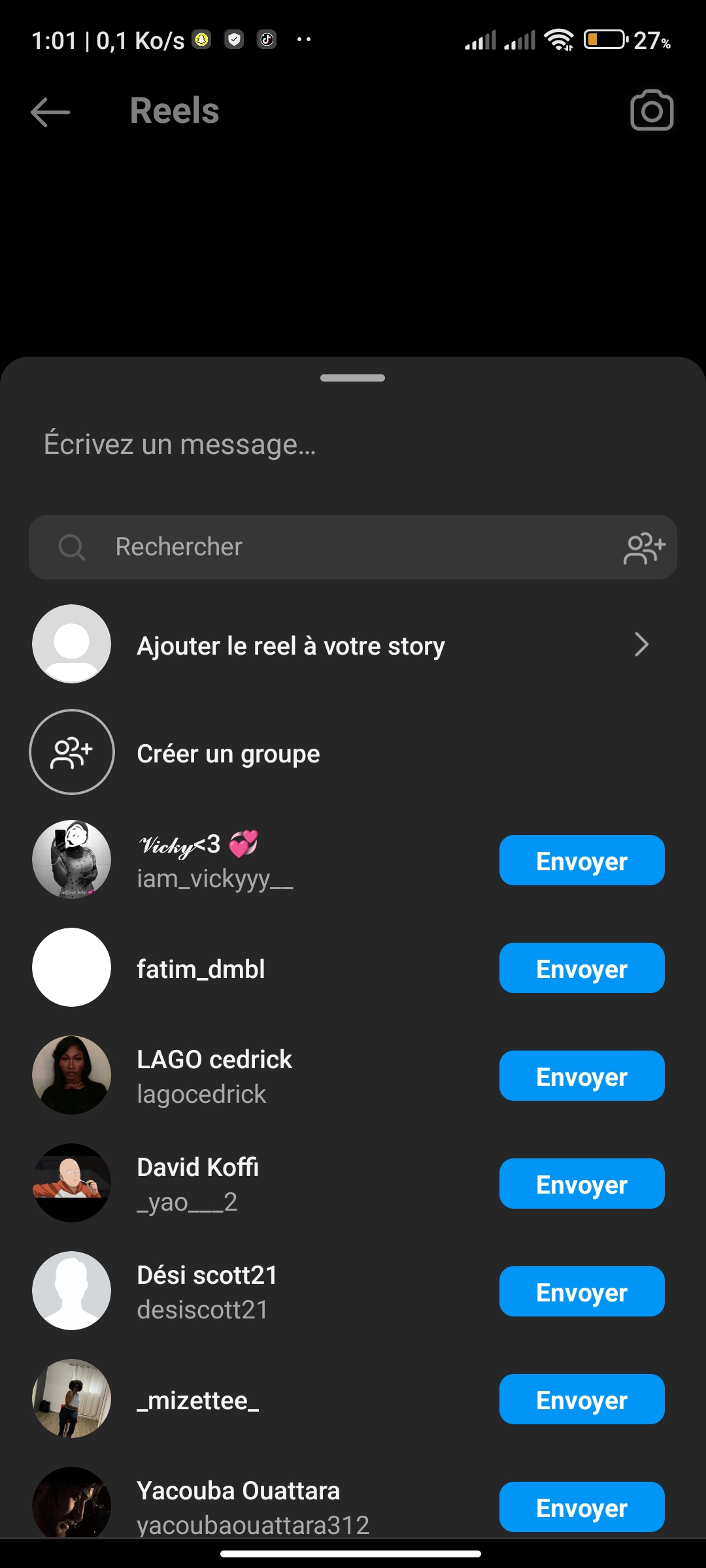Viewport: 706px width, 1568px height.
Task: Focus the Rechercher search box
Action: tap(327, 547)
